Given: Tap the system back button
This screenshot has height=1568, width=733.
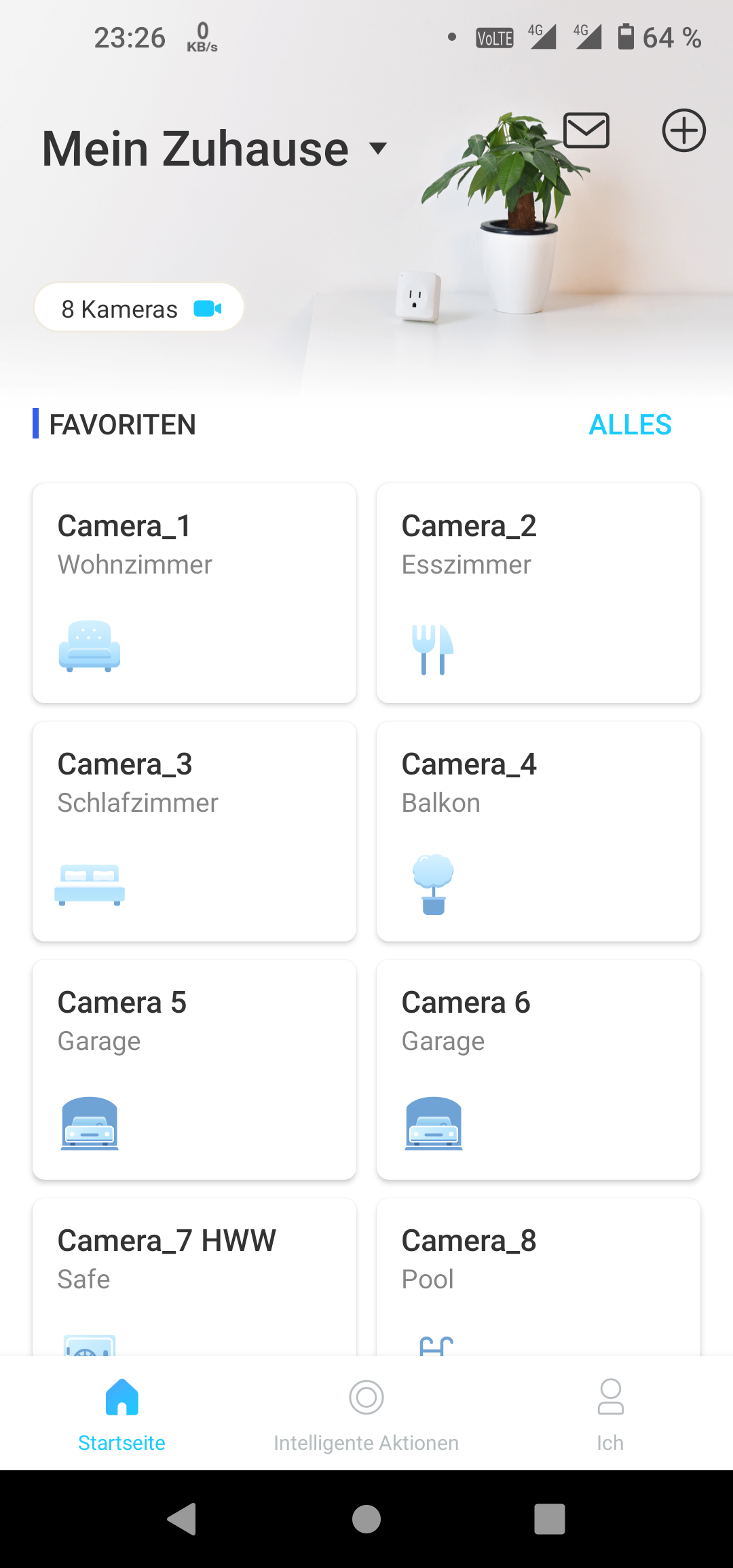Looking at the screenshot, I should tap(182, 1519).
